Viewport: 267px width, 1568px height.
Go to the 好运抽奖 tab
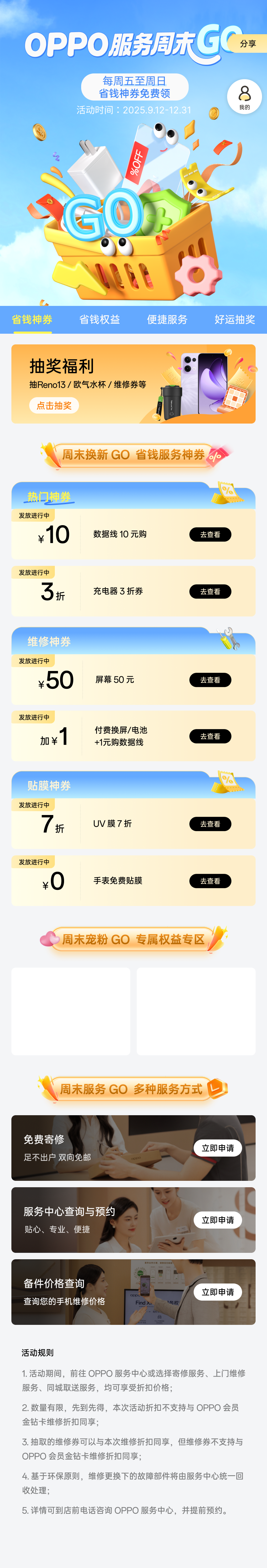[x=235, y=319]
